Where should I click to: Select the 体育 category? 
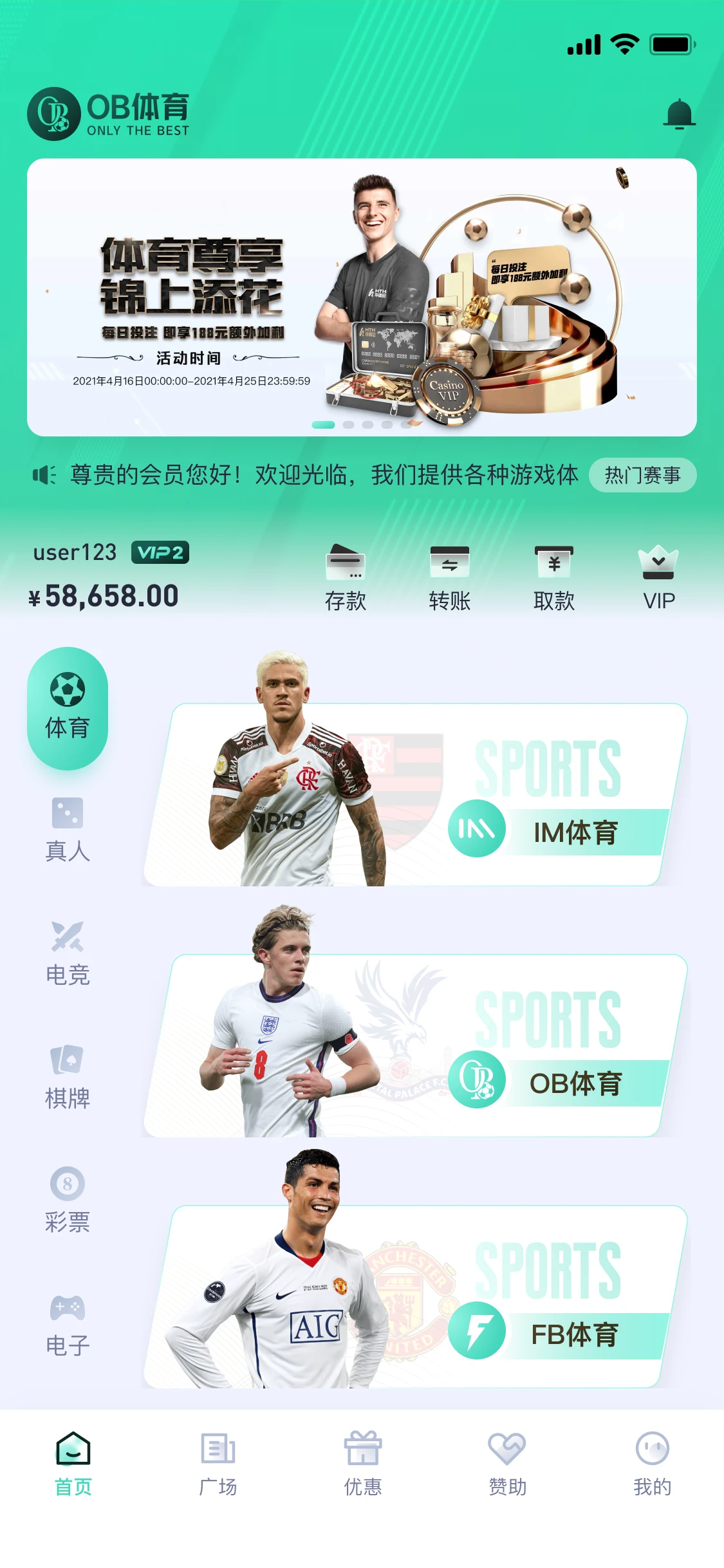pyautogui.click(x=68, y=707)
